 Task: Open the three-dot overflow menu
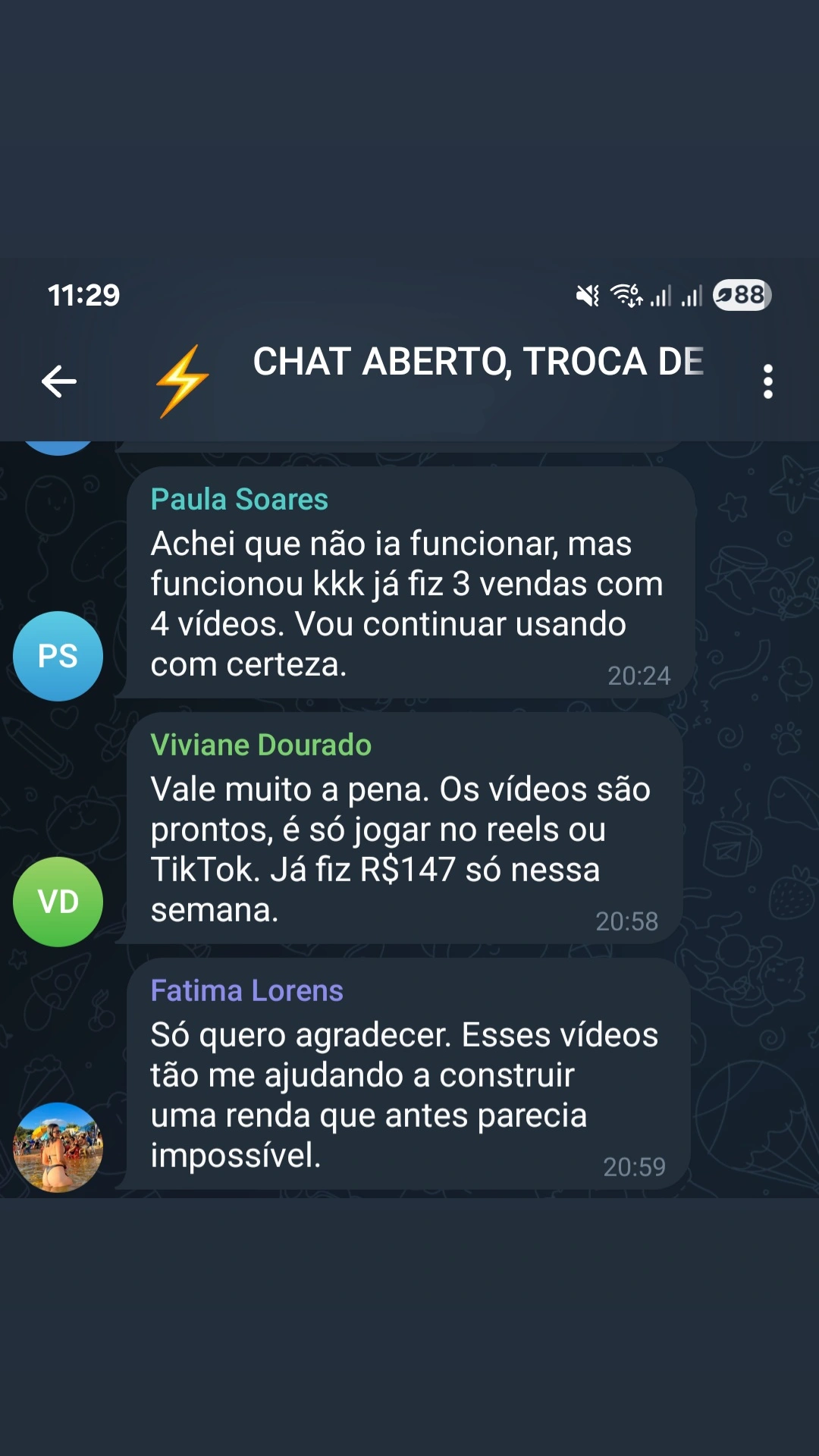coord(767,381)
